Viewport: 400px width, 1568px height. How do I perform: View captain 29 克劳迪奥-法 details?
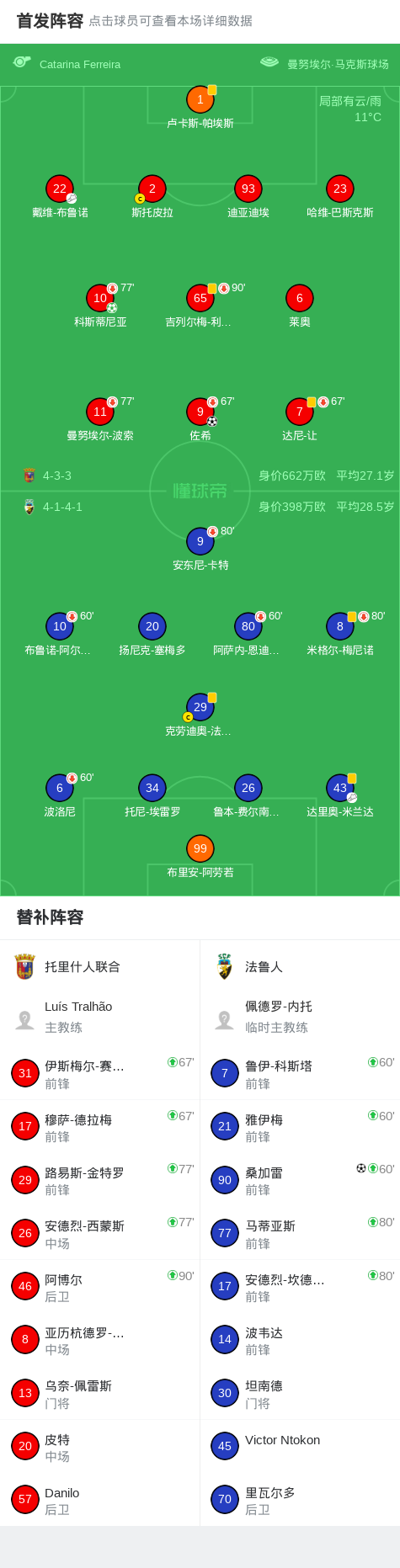point(200,715)
